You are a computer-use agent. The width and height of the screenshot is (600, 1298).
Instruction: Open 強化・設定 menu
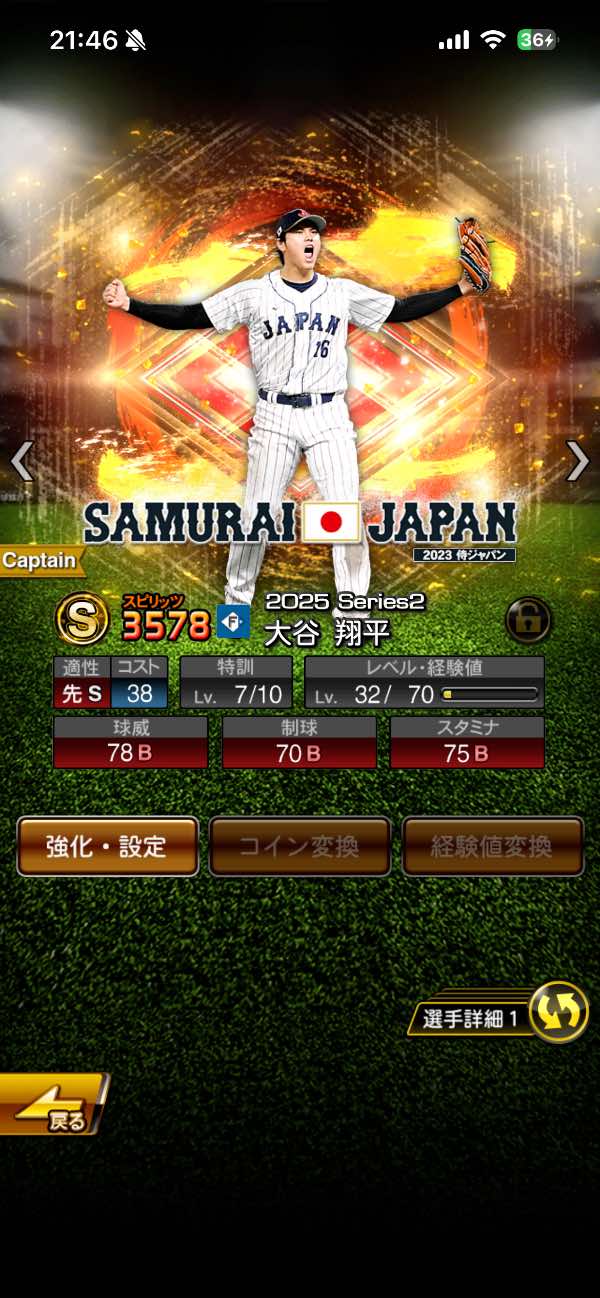(x=107, y=846)
